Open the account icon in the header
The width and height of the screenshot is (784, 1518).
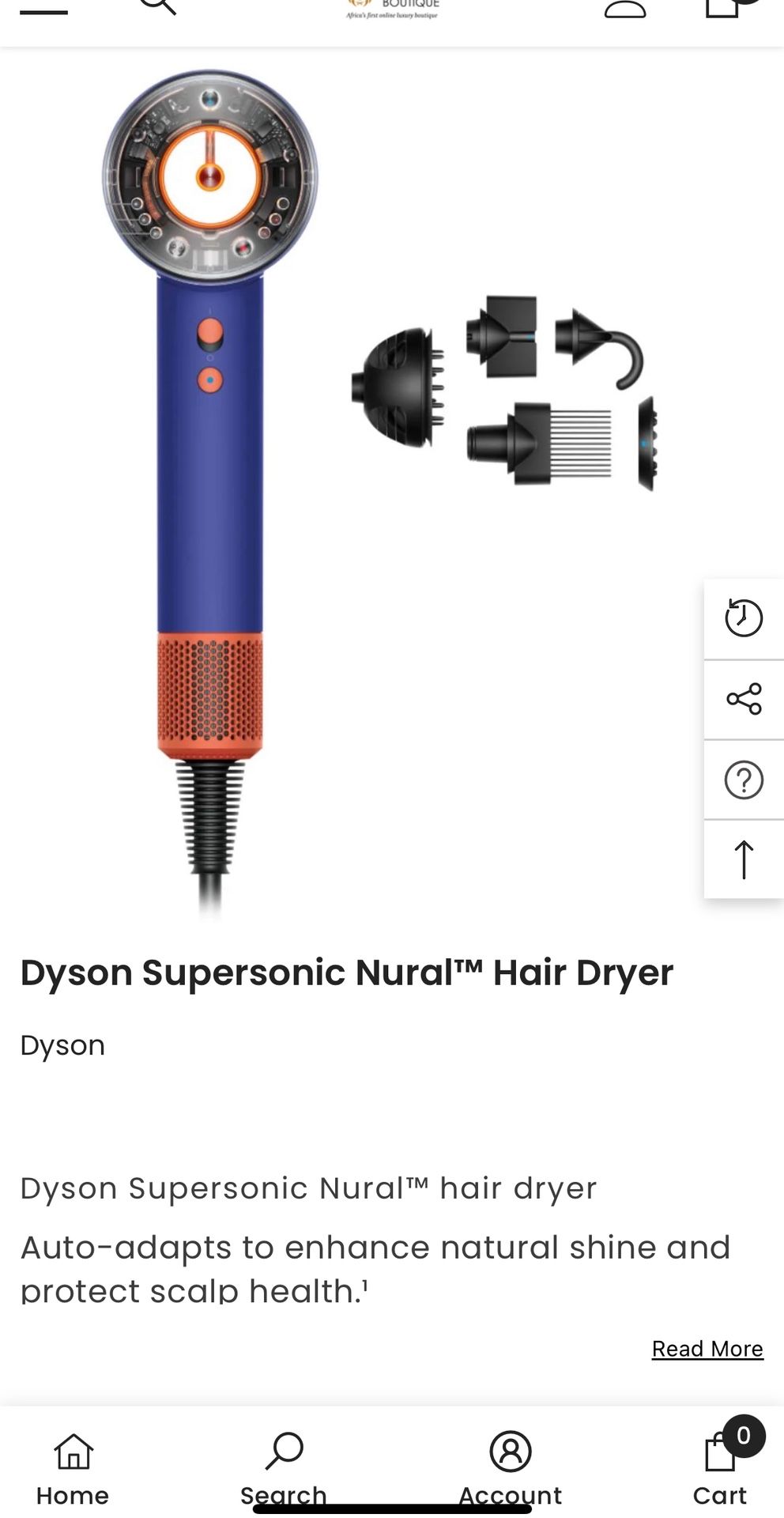pos(626,6)
